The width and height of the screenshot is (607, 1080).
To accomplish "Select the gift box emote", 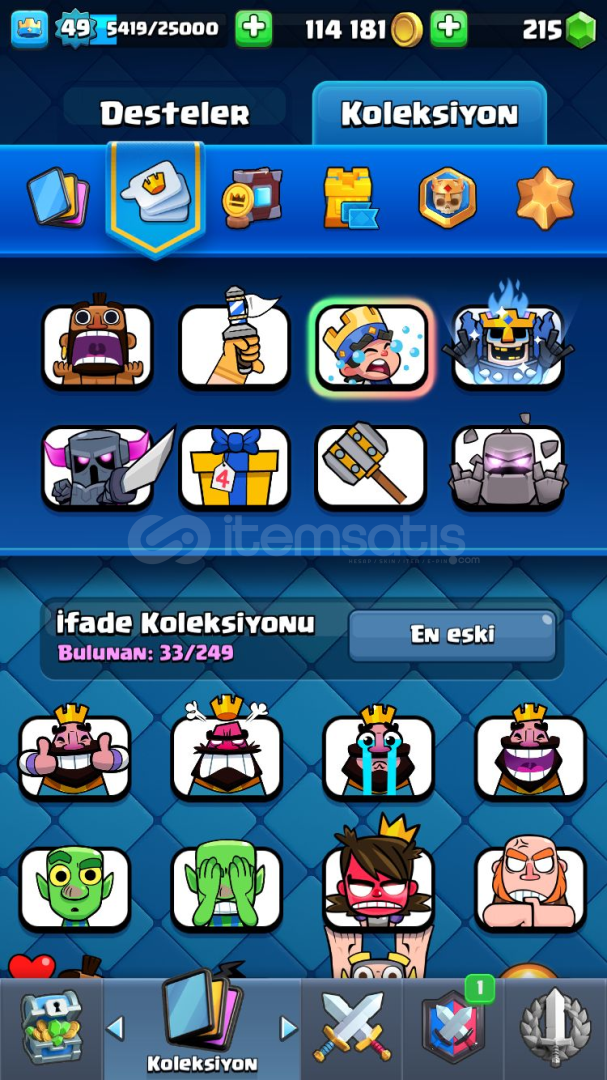I will coord(234,468).
